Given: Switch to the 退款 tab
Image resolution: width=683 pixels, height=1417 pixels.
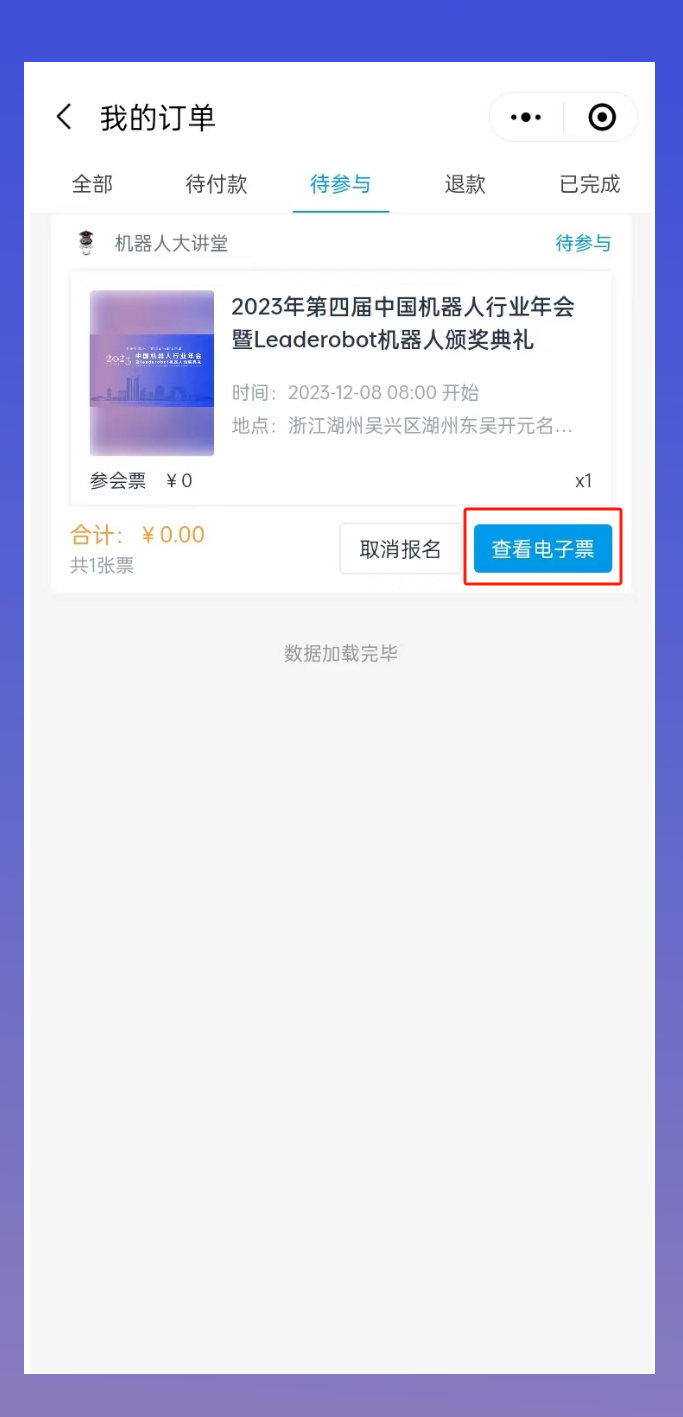Looking at the screenshot, I should pos(465,184).
